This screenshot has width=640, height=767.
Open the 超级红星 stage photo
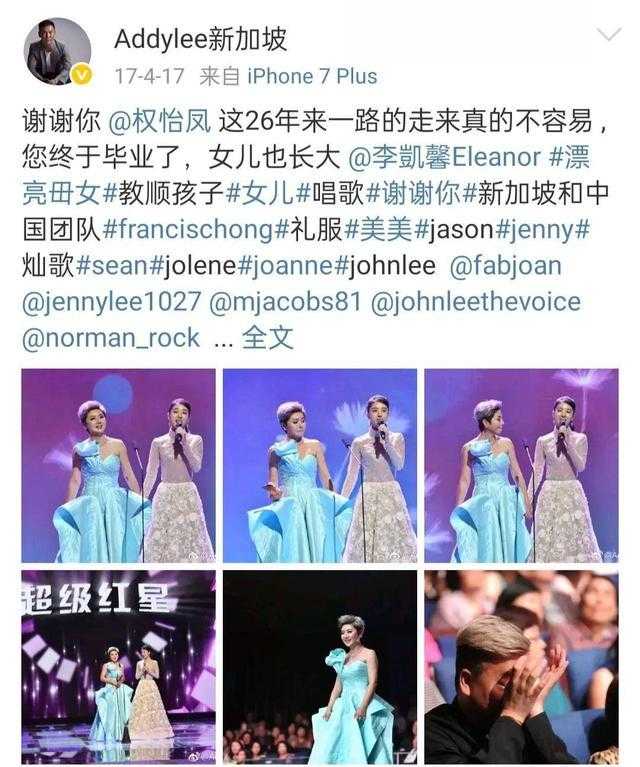(x=119, y=667)
